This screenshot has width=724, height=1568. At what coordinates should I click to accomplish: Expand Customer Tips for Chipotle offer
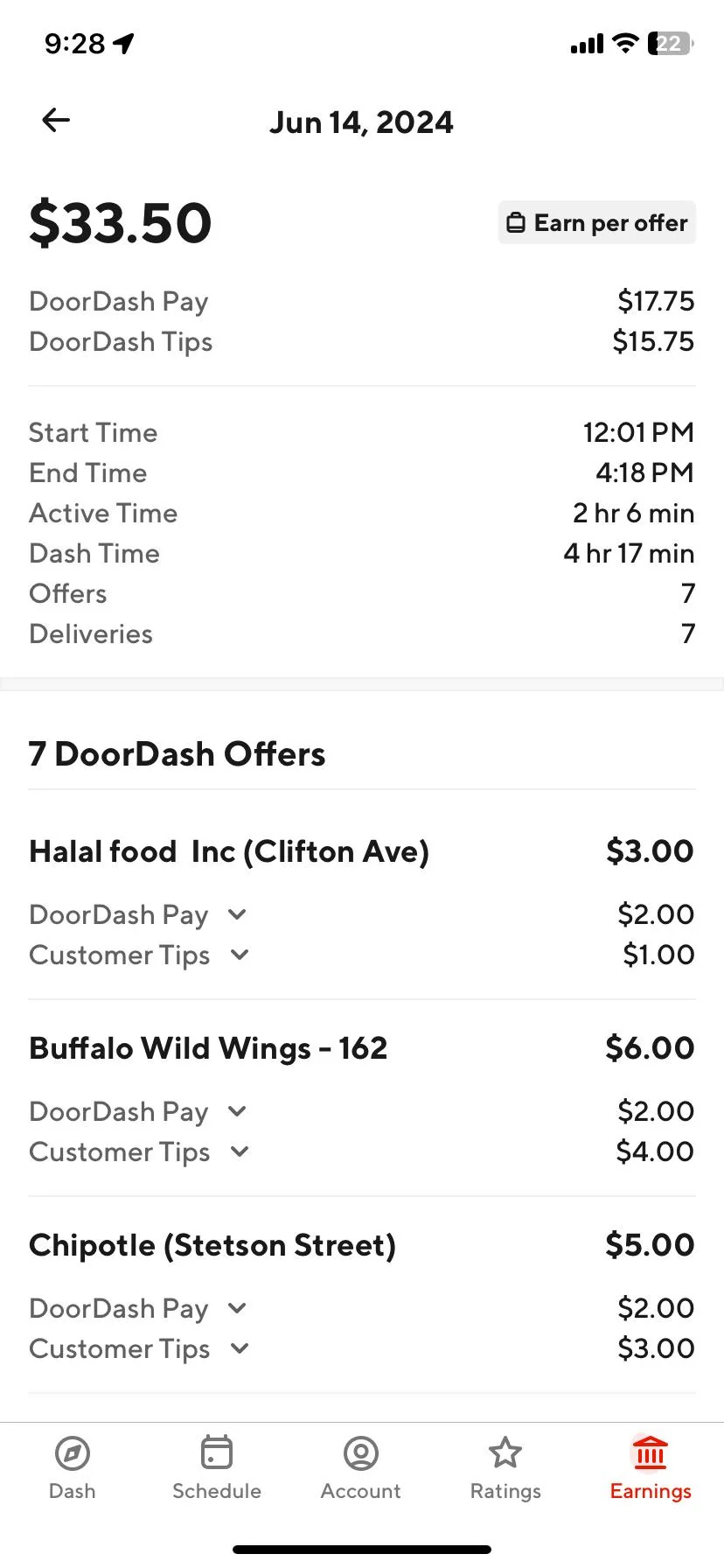point(239,1348)
